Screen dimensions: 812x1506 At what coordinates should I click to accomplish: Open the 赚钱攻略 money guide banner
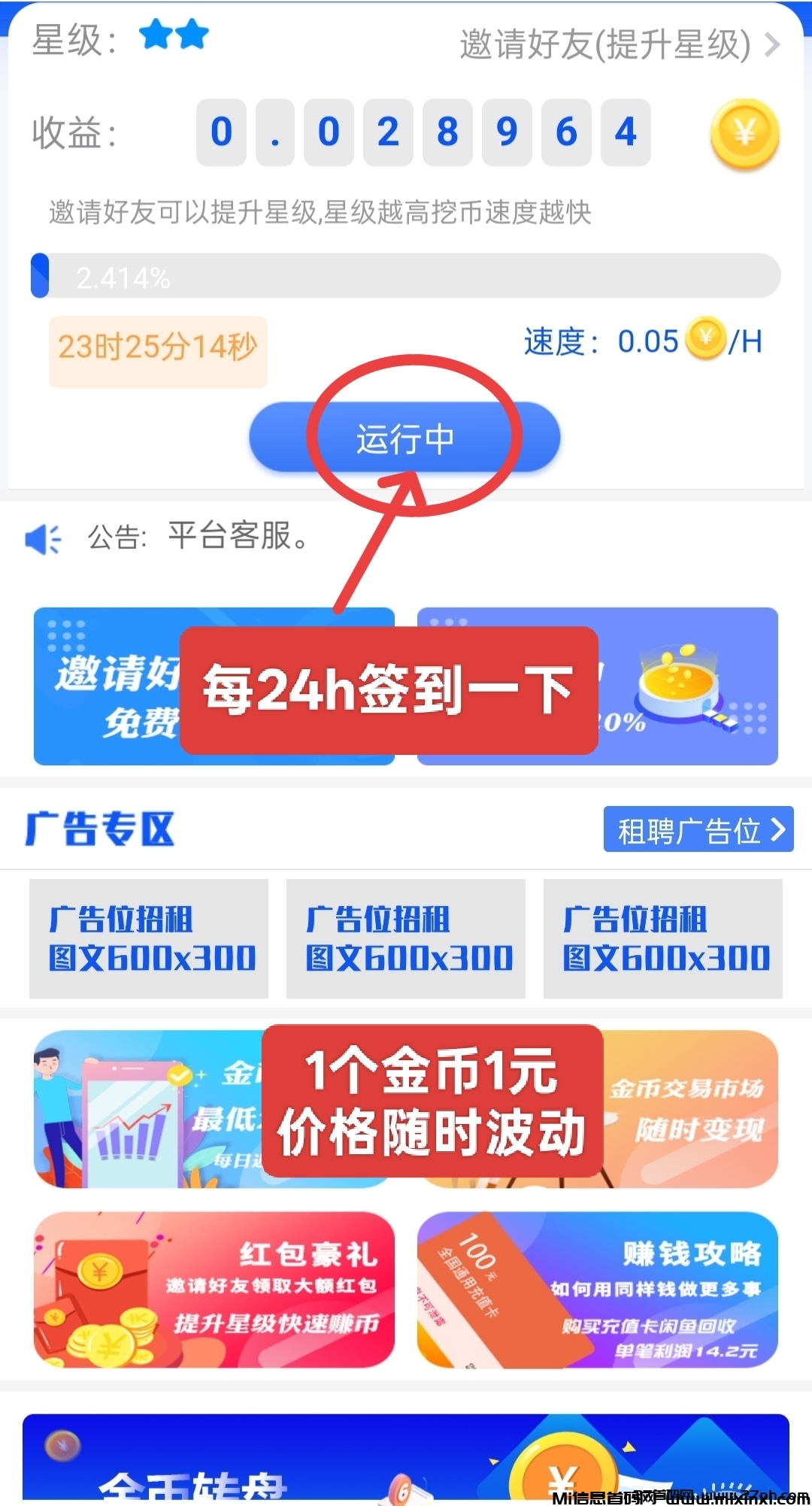tap(597, 1289)
